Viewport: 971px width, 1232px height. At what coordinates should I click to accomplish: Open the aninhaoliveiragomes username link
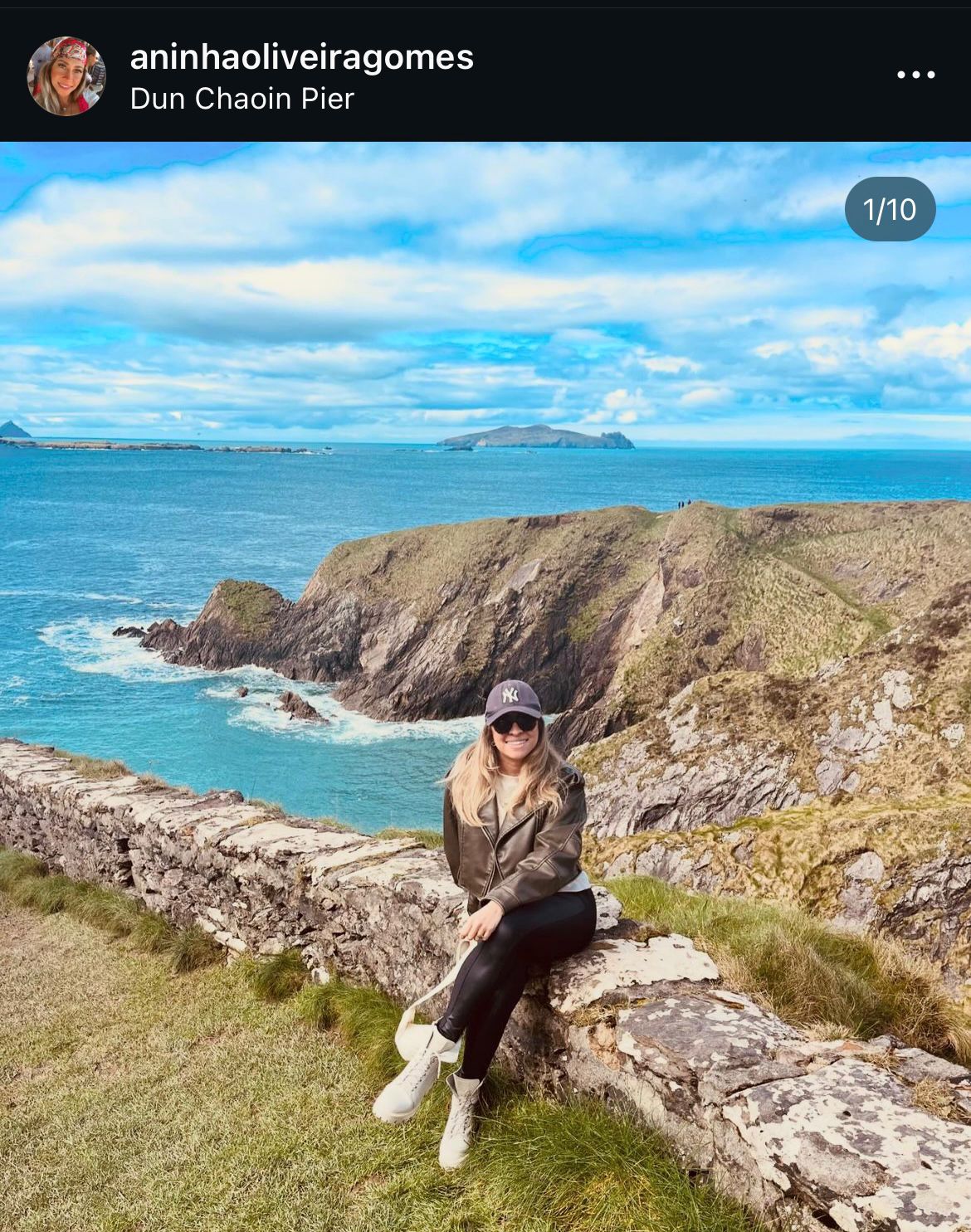click(302, 57)
